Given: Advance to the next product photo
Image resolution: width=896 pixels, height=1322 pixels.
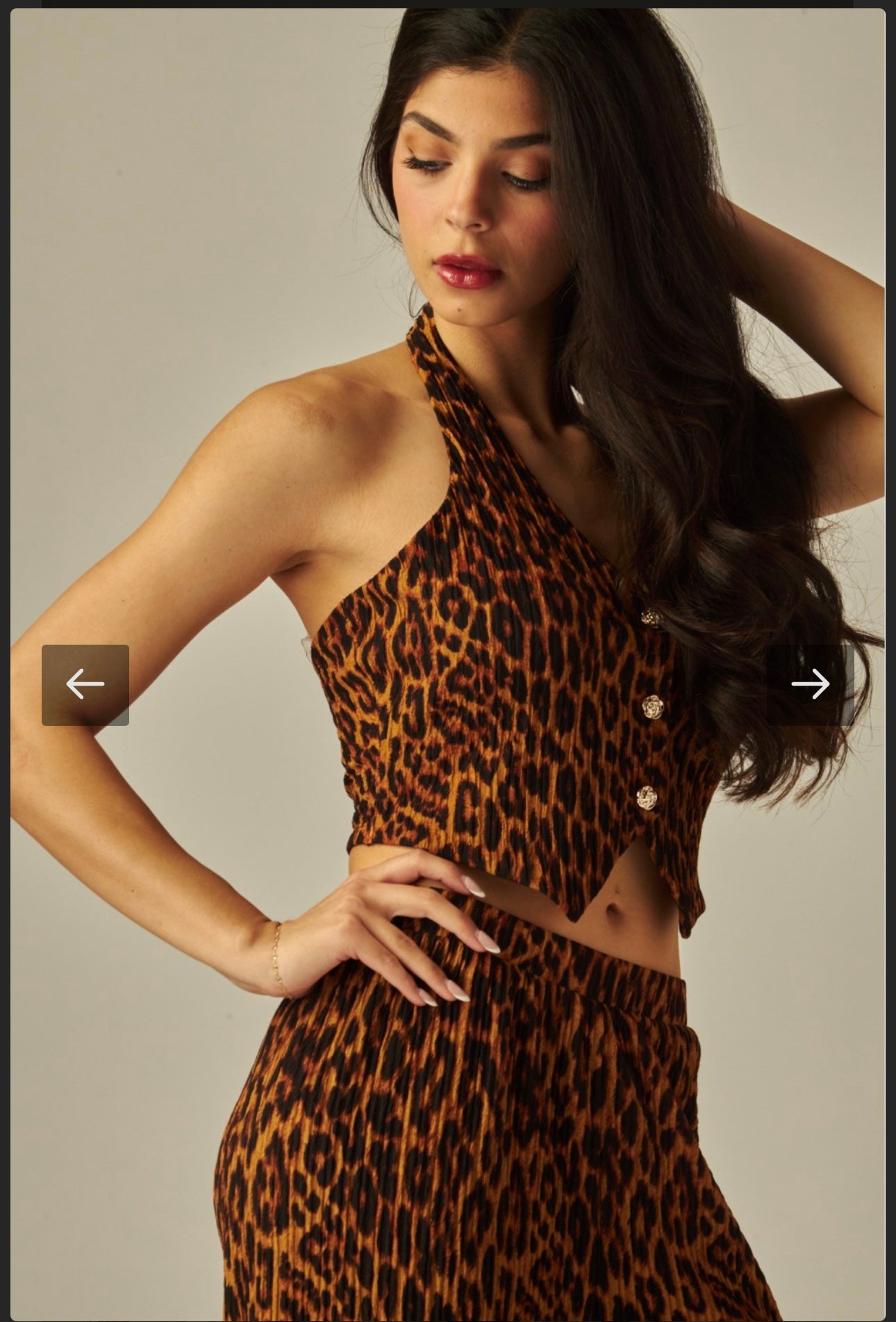Looking at the screenshot, I should (810, 685).
